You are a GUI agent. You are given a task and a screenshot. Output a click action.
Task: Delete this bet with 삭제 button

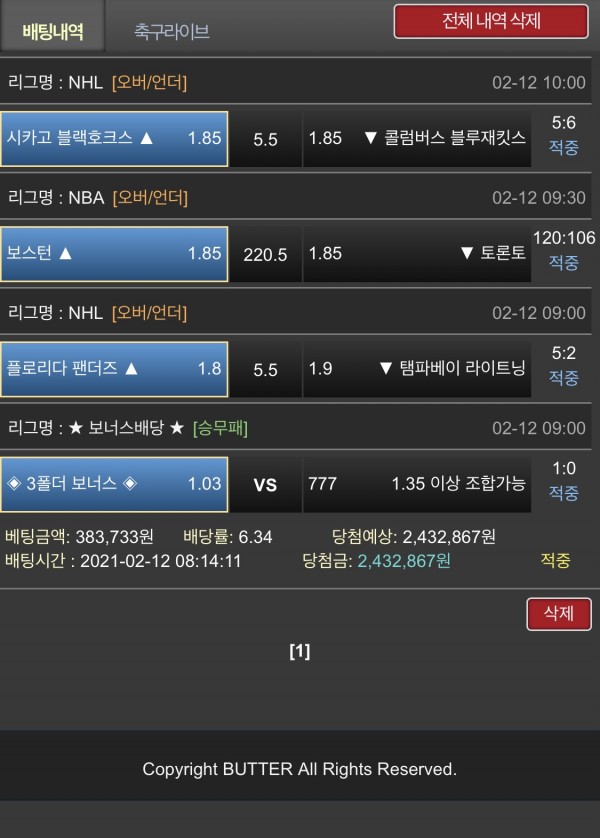(x=558, y=613)
